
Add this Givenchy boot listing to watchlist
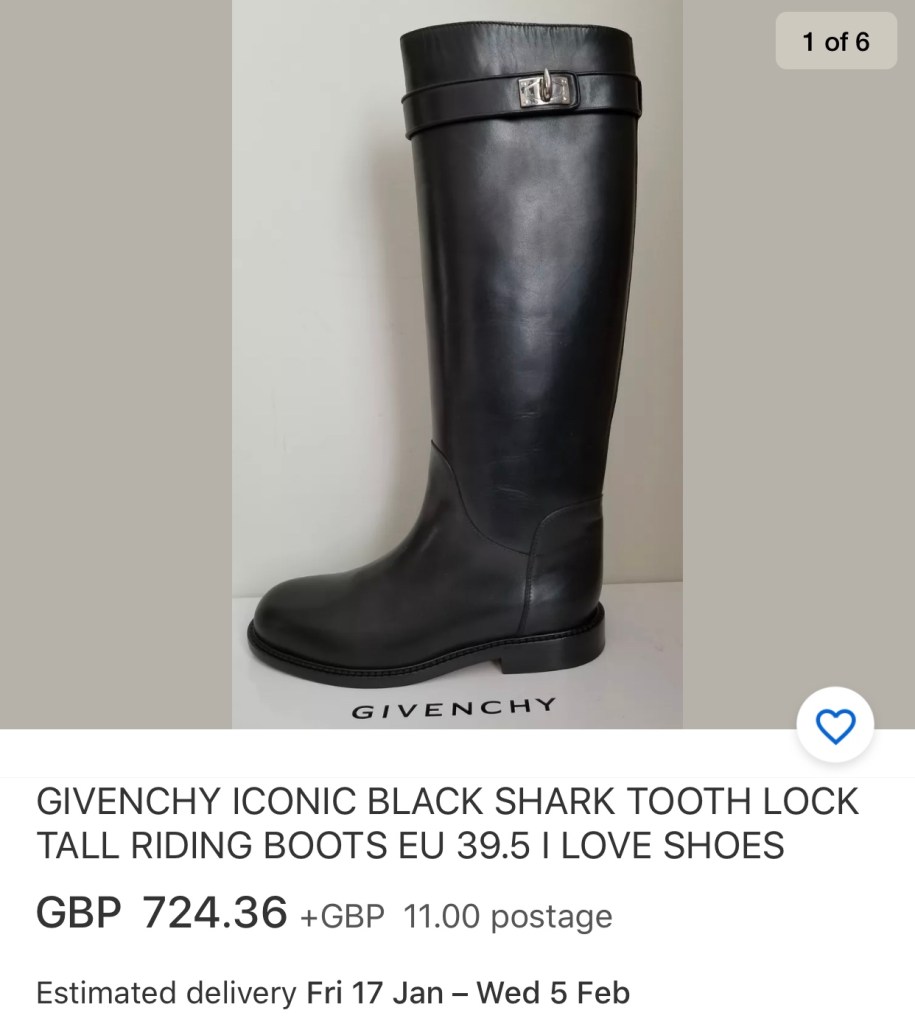coord(835,727)
